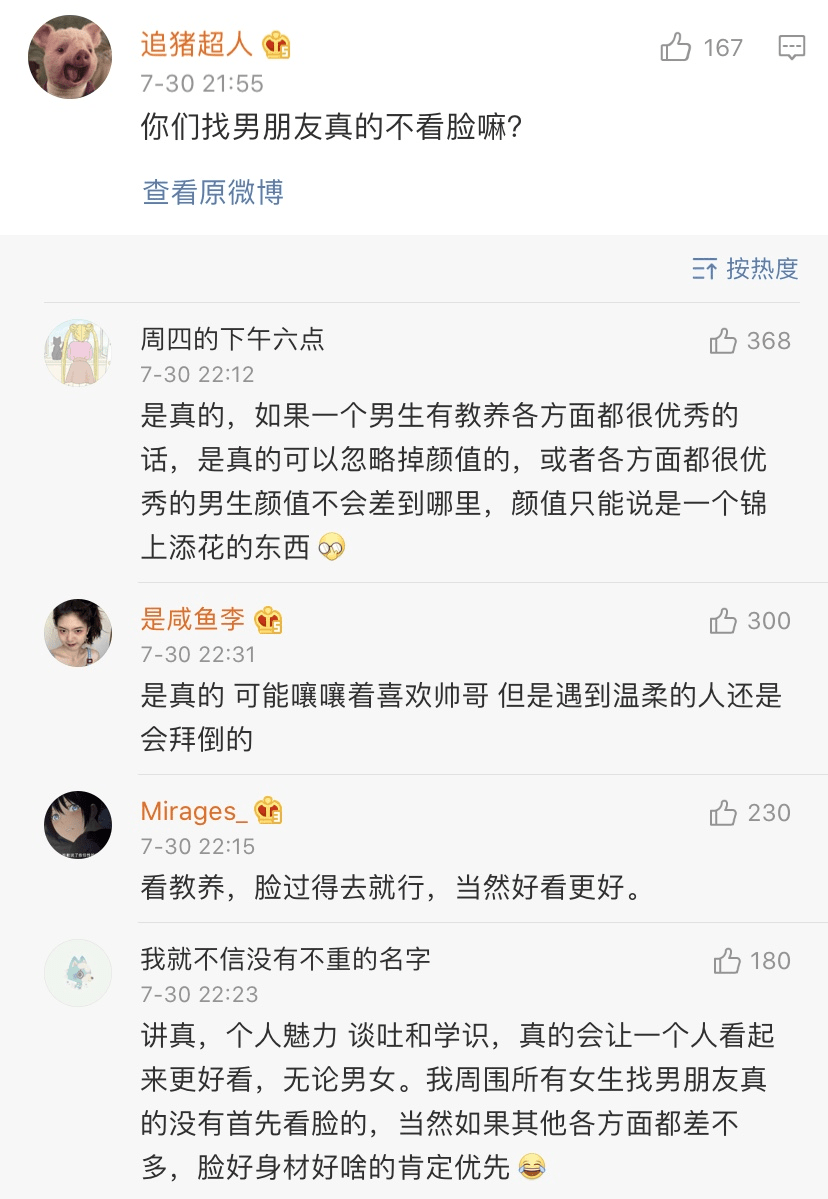828x1199 pixels.
Task: Tap the username 我就不信没有不重的名字
Action: point(285,960)
